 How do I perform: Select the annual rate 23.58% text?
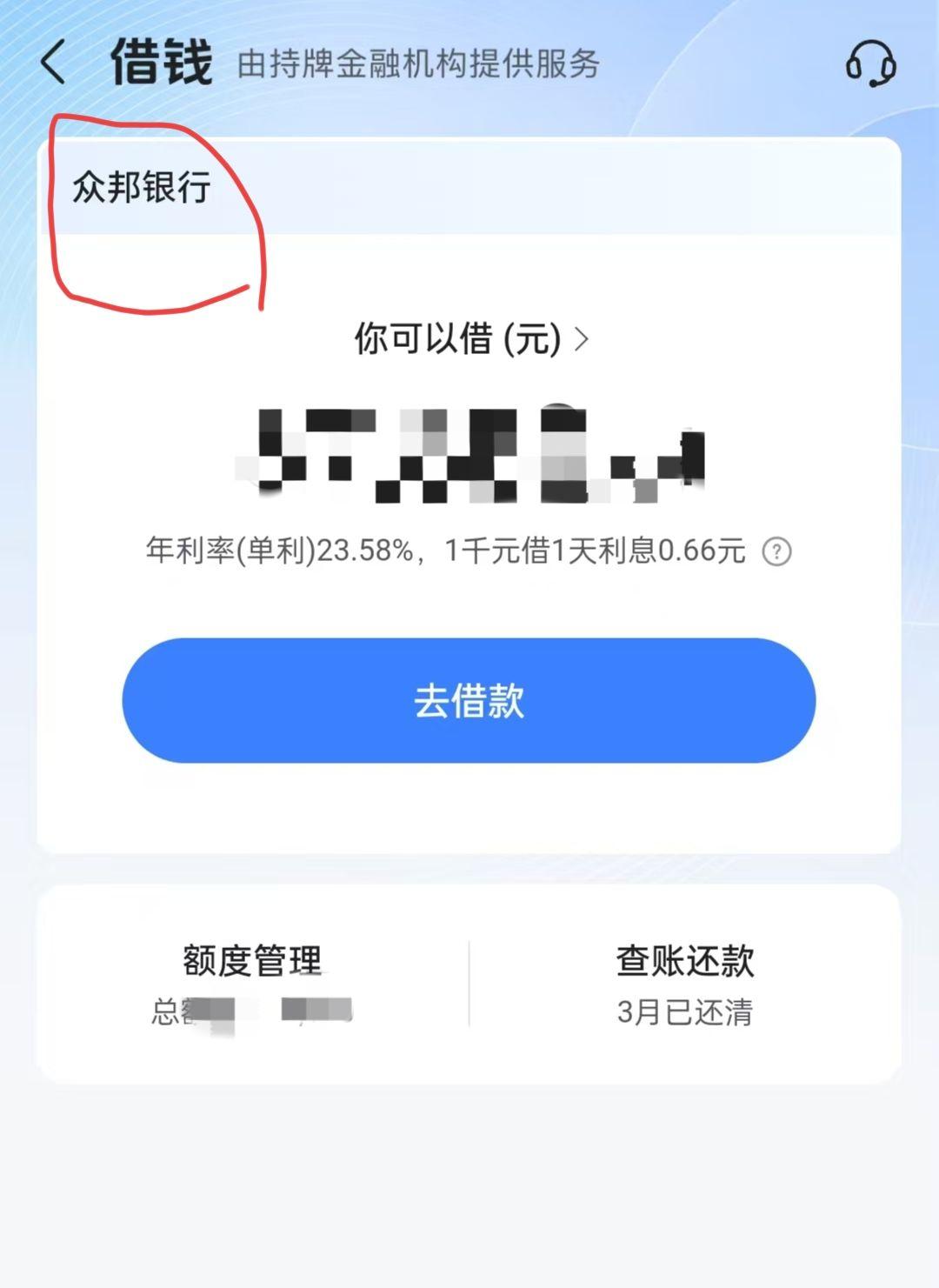(287, 551)
